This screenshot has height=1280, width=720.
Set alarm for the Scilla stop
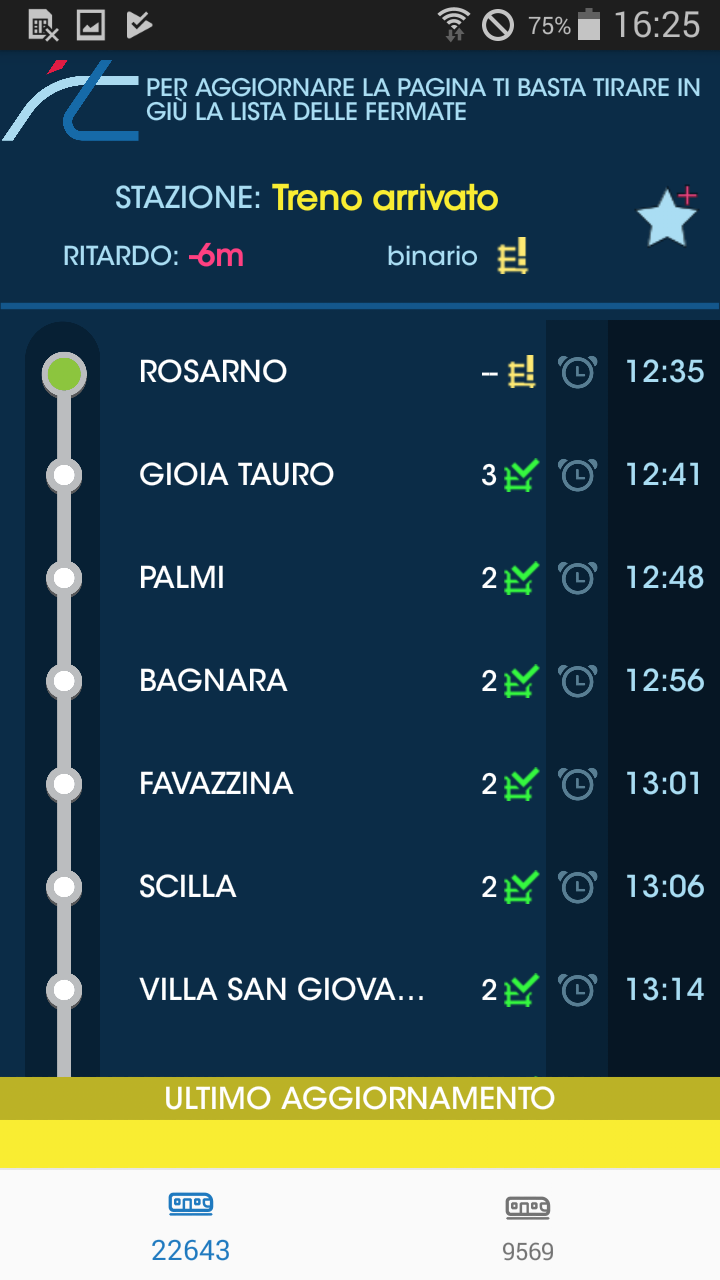point(577,886)
